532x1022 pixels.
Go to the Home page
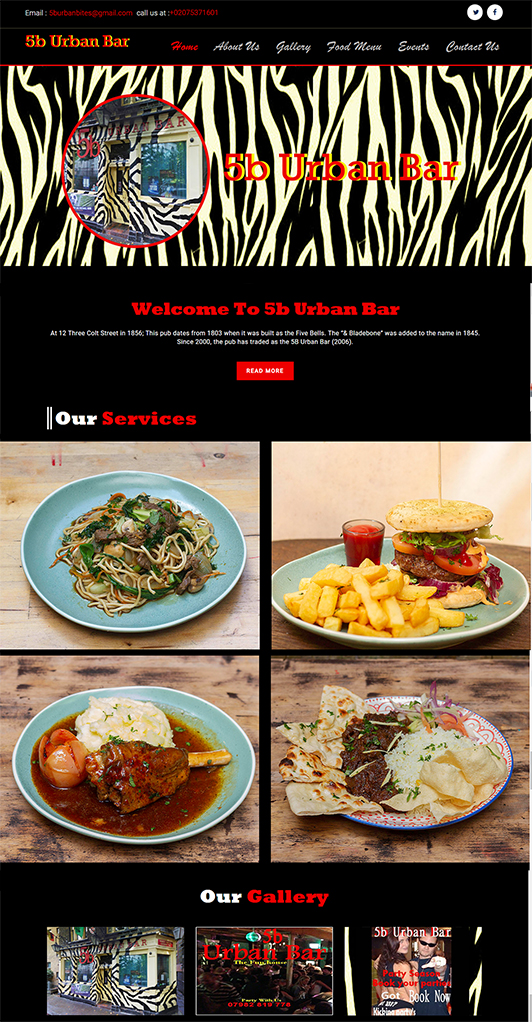point(185,46)
